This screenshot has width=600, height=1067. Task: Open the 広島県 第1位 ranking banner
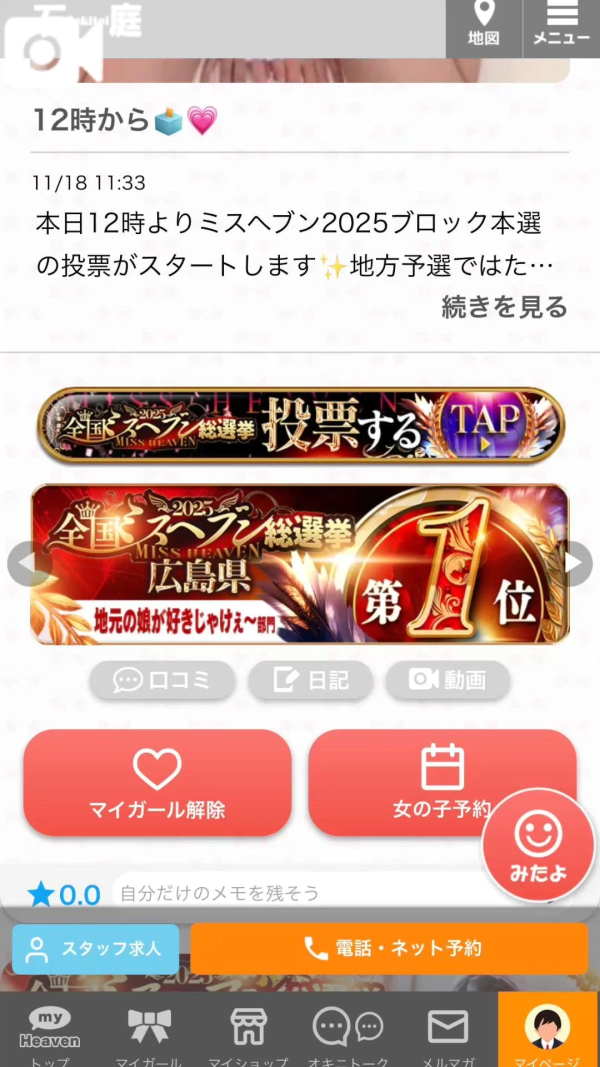[x=300, y=565]
